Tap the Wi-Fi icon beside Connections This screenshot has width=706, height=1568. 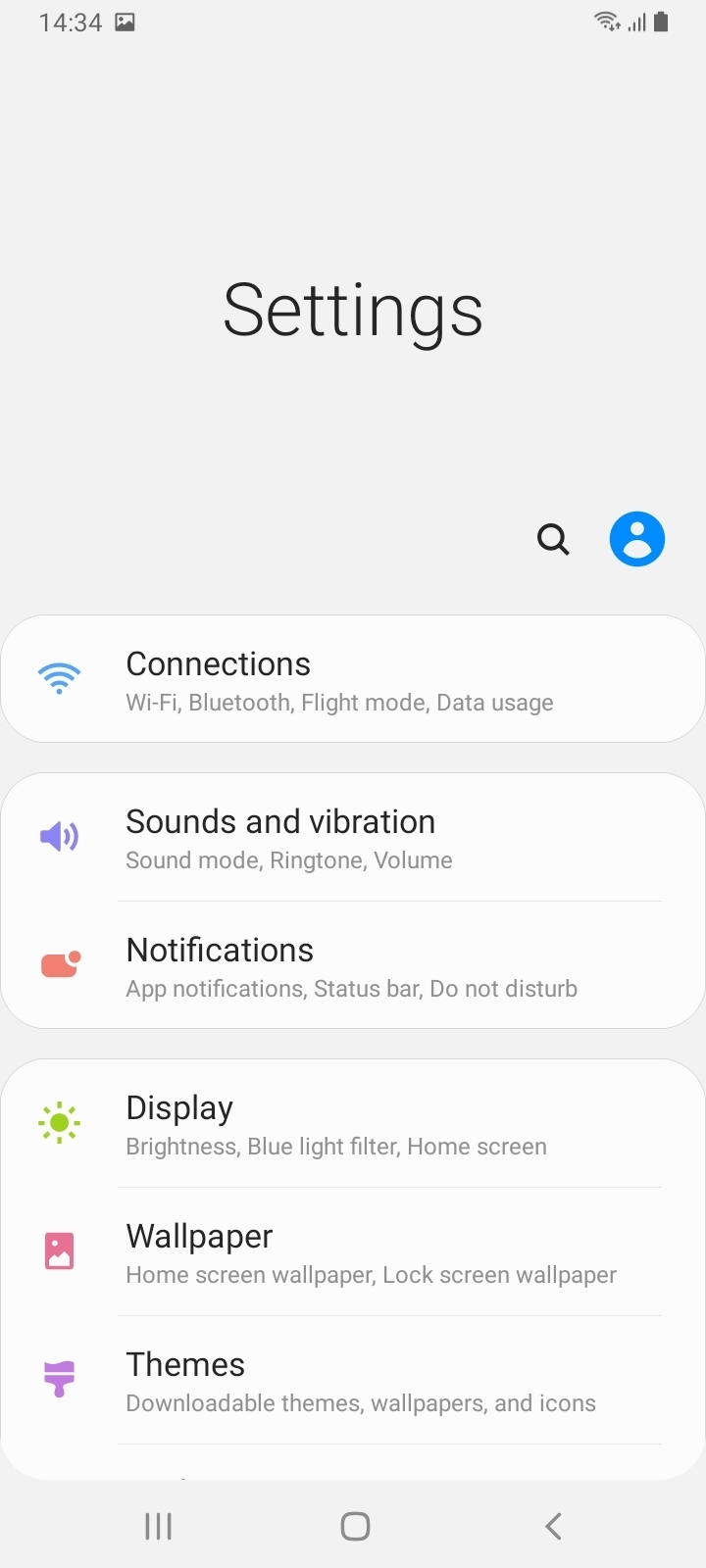click(x=59, y=677)
